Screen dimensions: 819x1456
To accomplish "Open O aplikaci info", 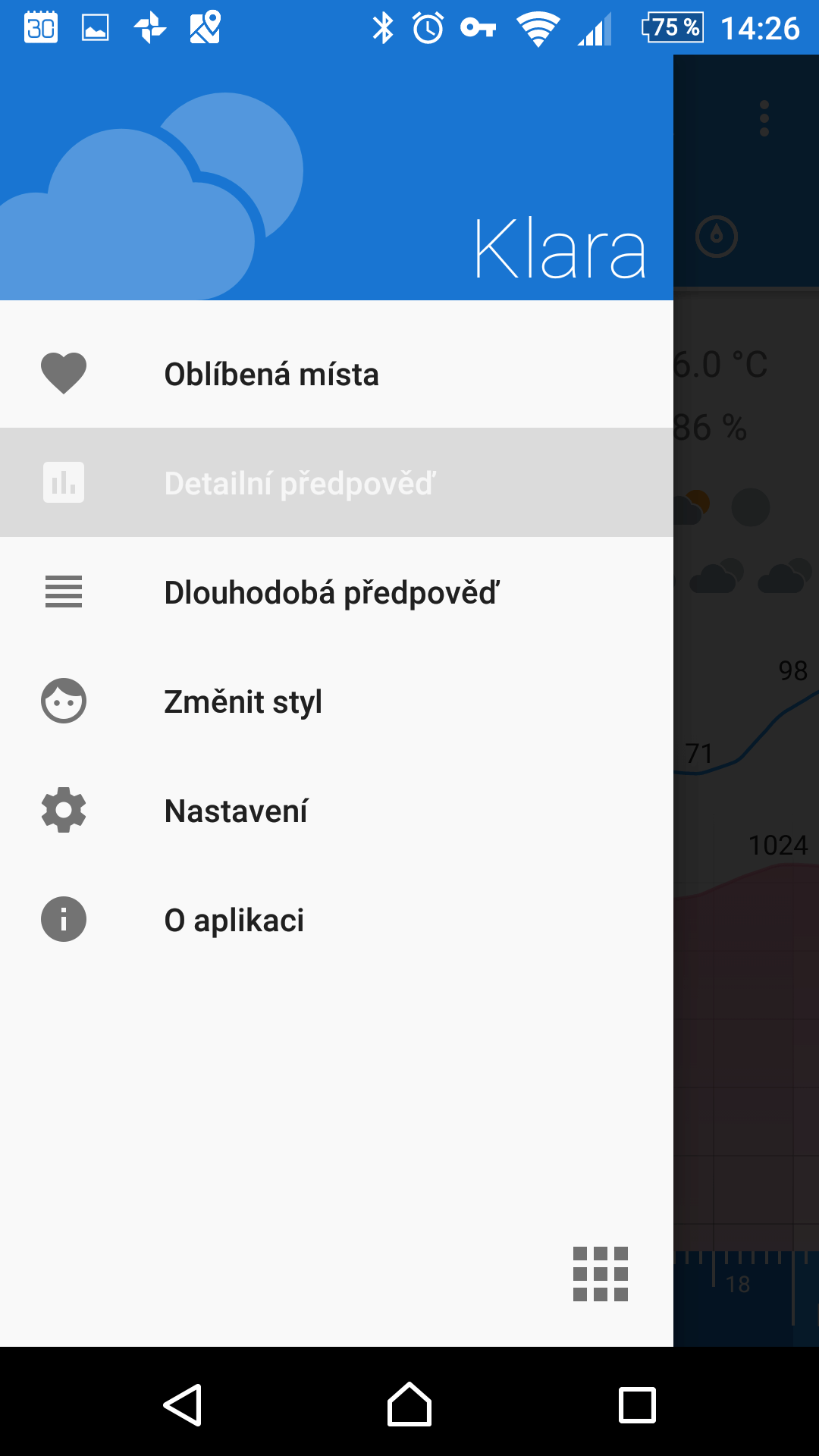I will (x=337, y=920).
